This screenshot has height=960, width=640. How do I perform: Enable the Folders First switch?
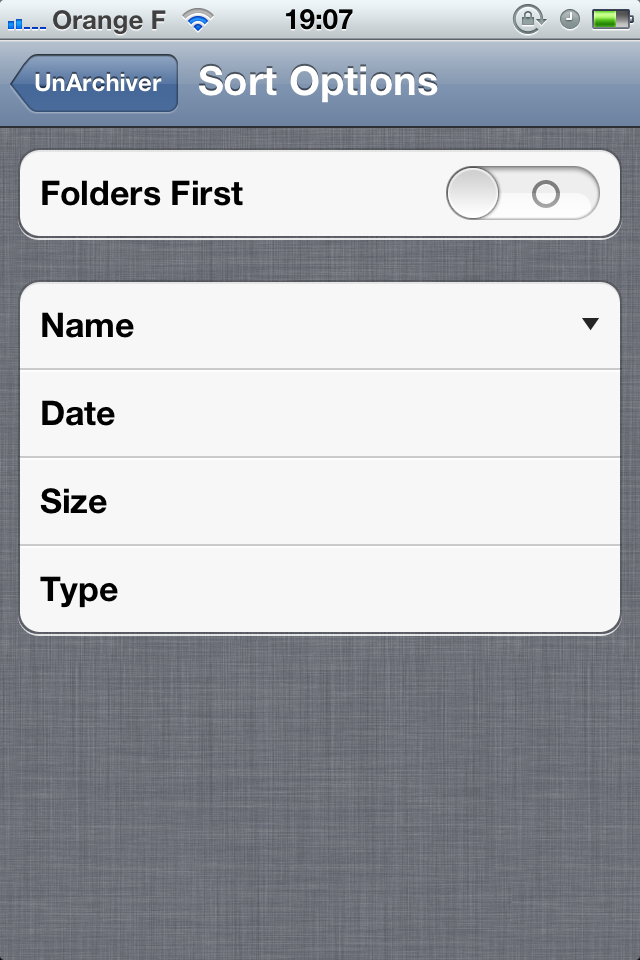pyautogui.click(x=521, y=194)
